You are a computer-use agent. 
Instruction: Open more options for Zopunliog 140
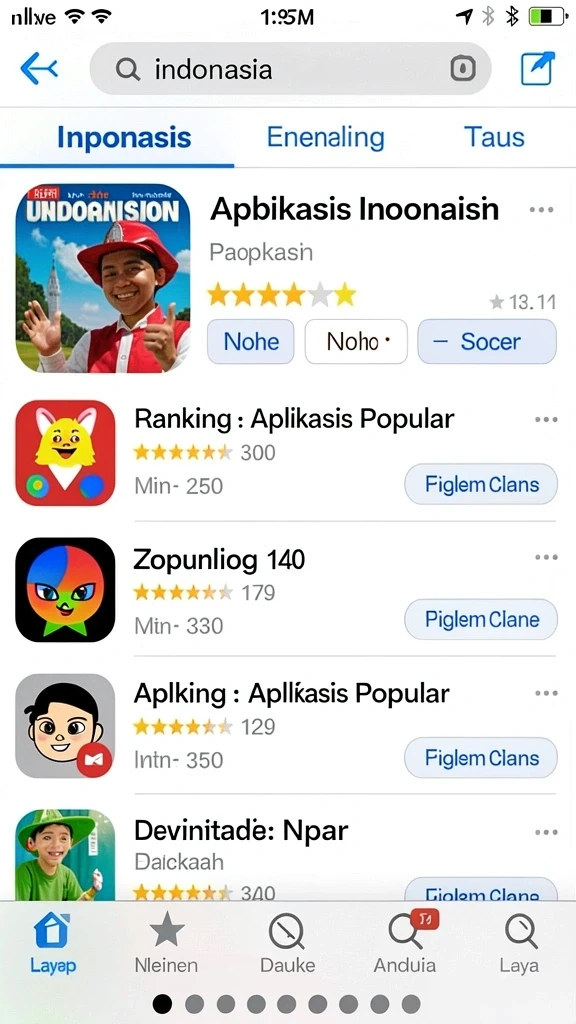pyautogui.click(x=546, y=557)
